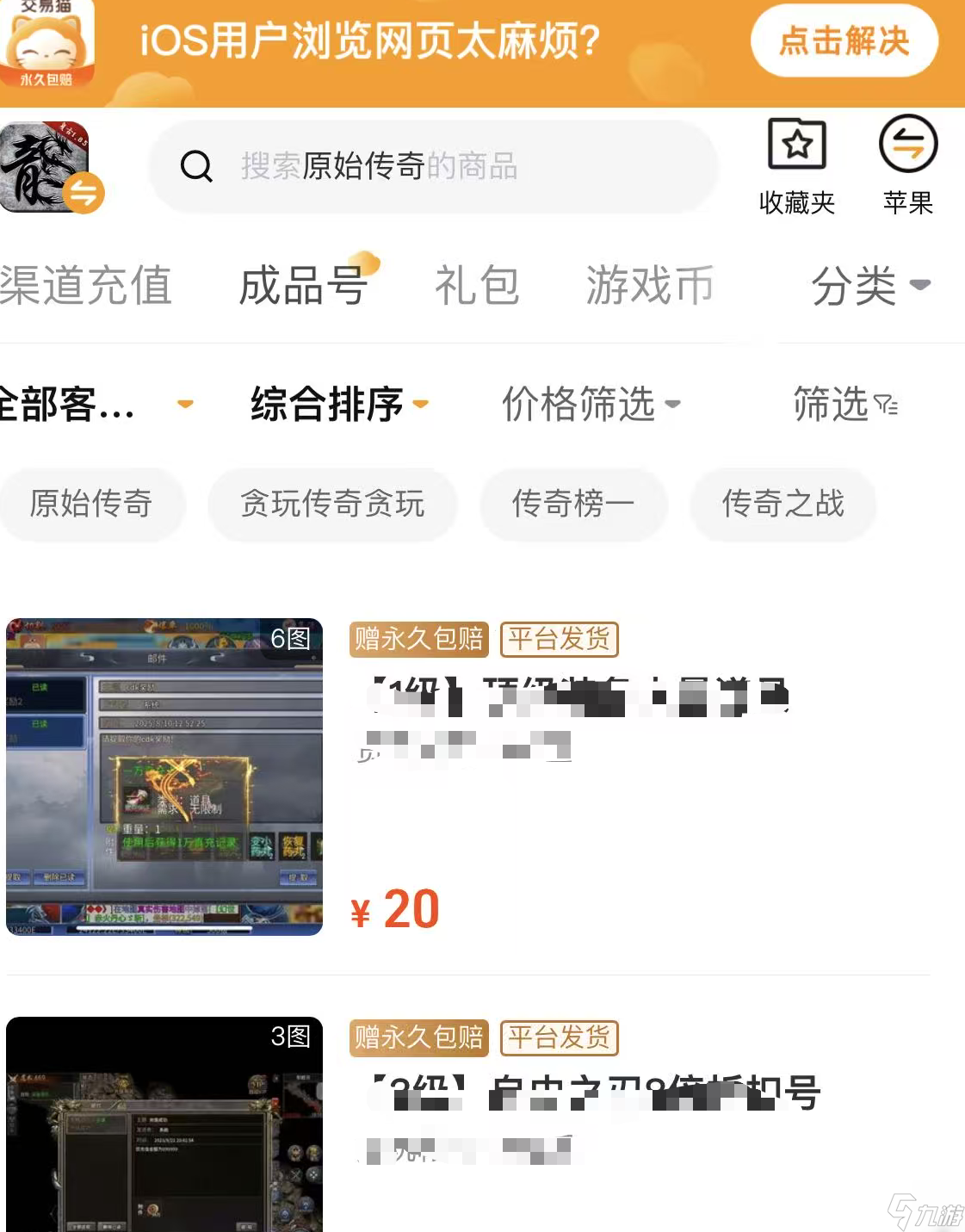Switch to the 游戏币 tab

pyautogui.click(x=650, y=286)
